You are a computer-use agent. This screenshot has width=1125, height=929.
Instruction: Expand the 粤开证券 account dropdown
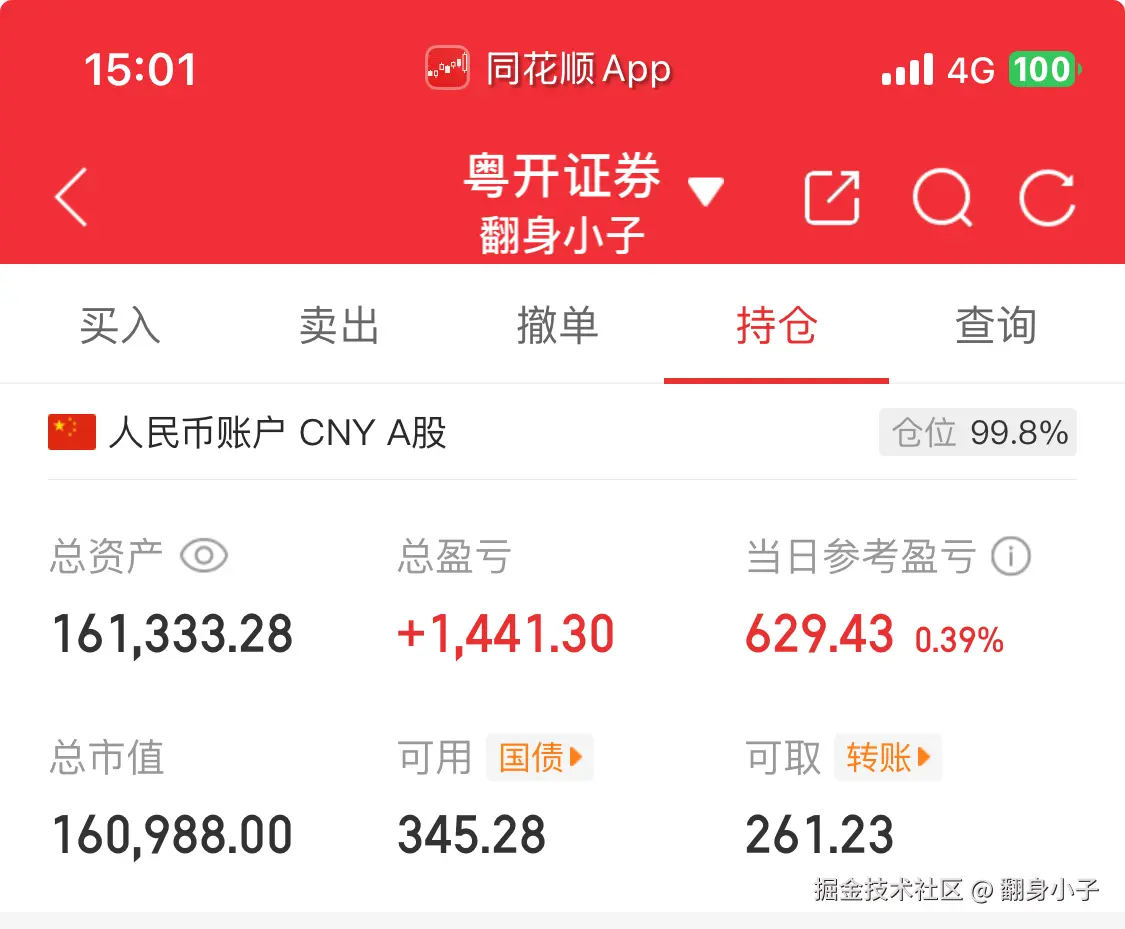[x=705, y=190]
